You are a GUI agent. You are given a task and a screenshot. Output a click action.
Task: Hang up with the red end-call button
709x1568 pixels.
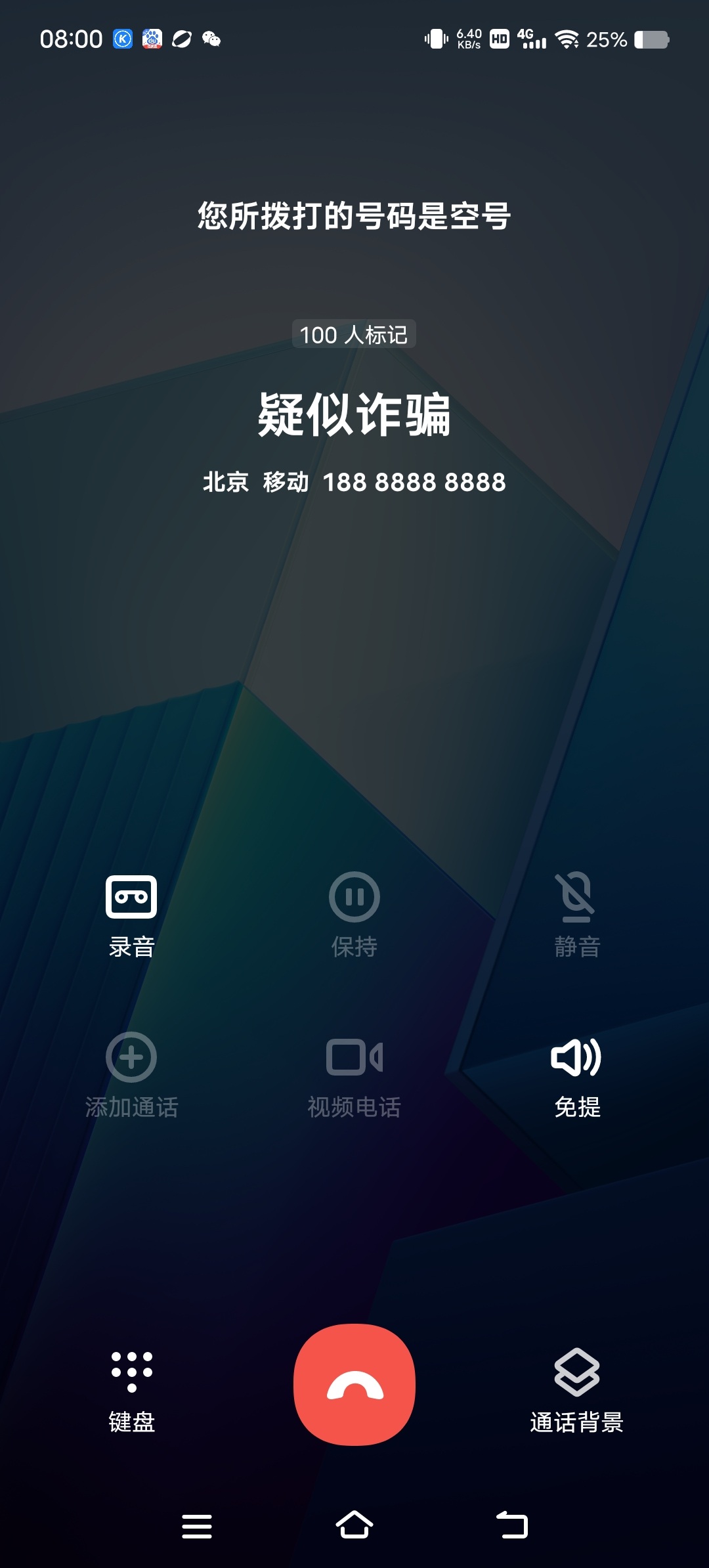click(354, 1384)
